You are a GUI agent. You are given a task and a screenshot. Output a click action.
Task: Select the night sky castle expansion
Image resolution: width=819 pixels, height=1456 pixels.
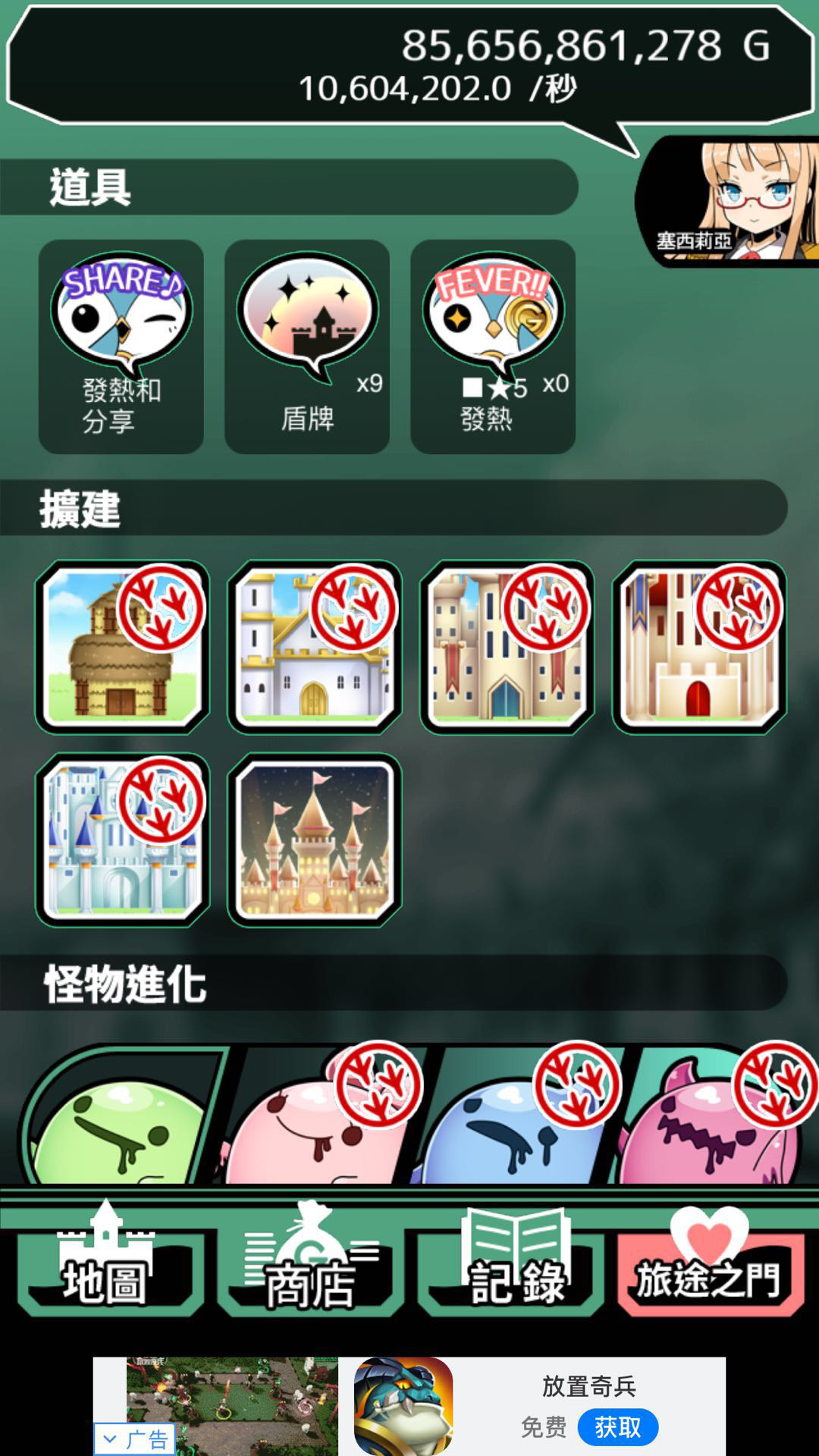click(314, 839)
